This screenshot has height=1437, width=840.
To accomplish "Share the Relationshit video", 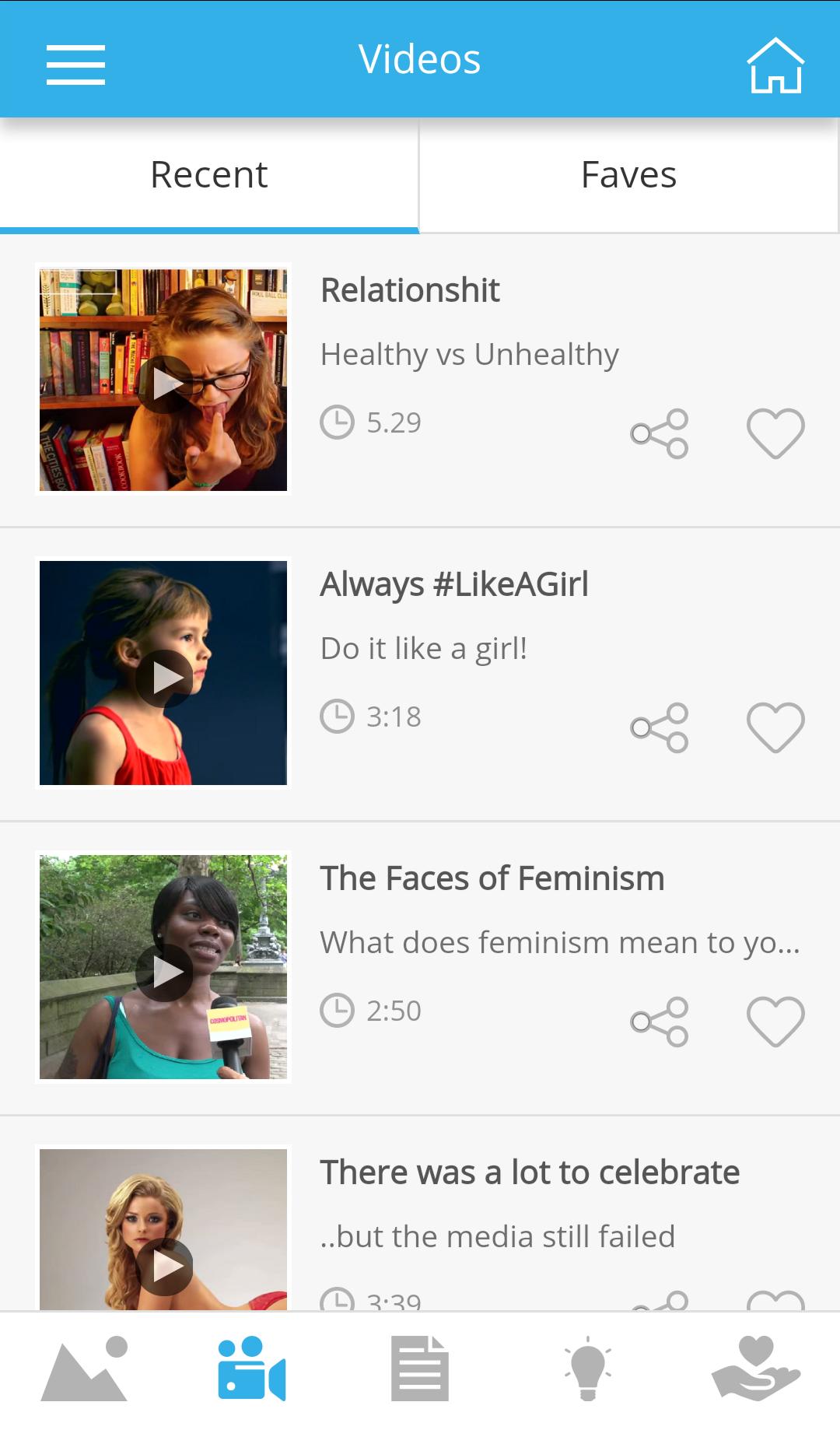I will (x=660, y=433).
